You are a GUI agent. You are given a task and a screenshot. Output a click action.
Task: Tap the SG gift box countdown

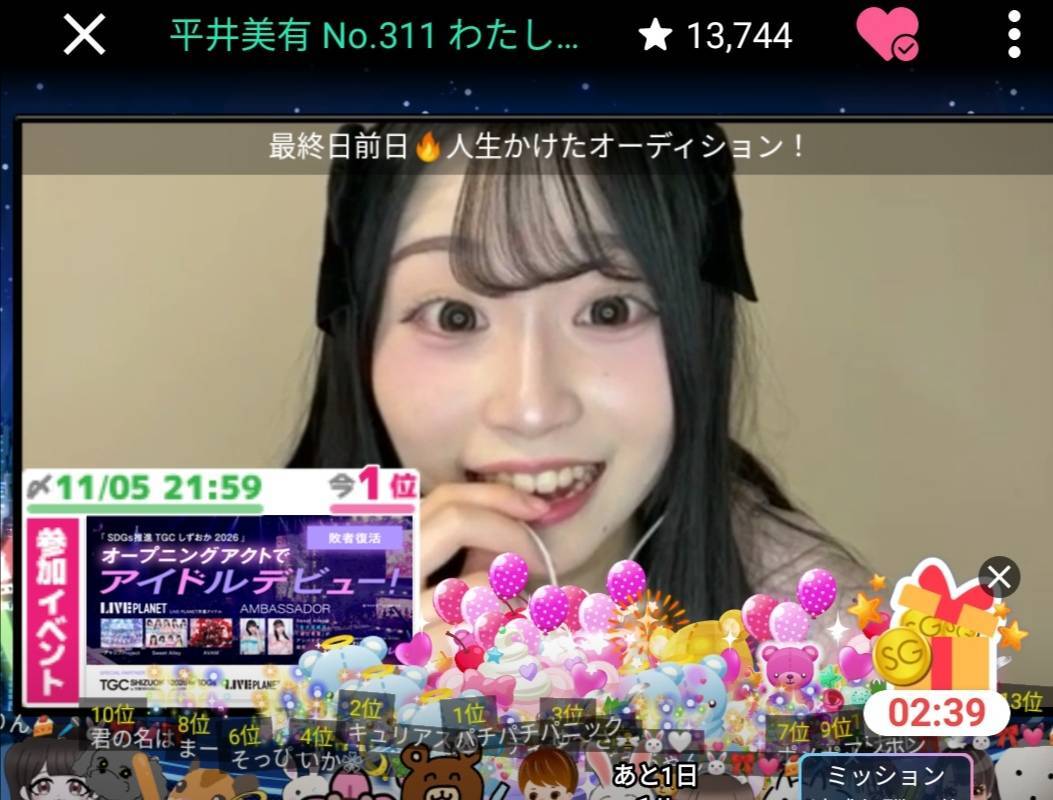point(936,712)
